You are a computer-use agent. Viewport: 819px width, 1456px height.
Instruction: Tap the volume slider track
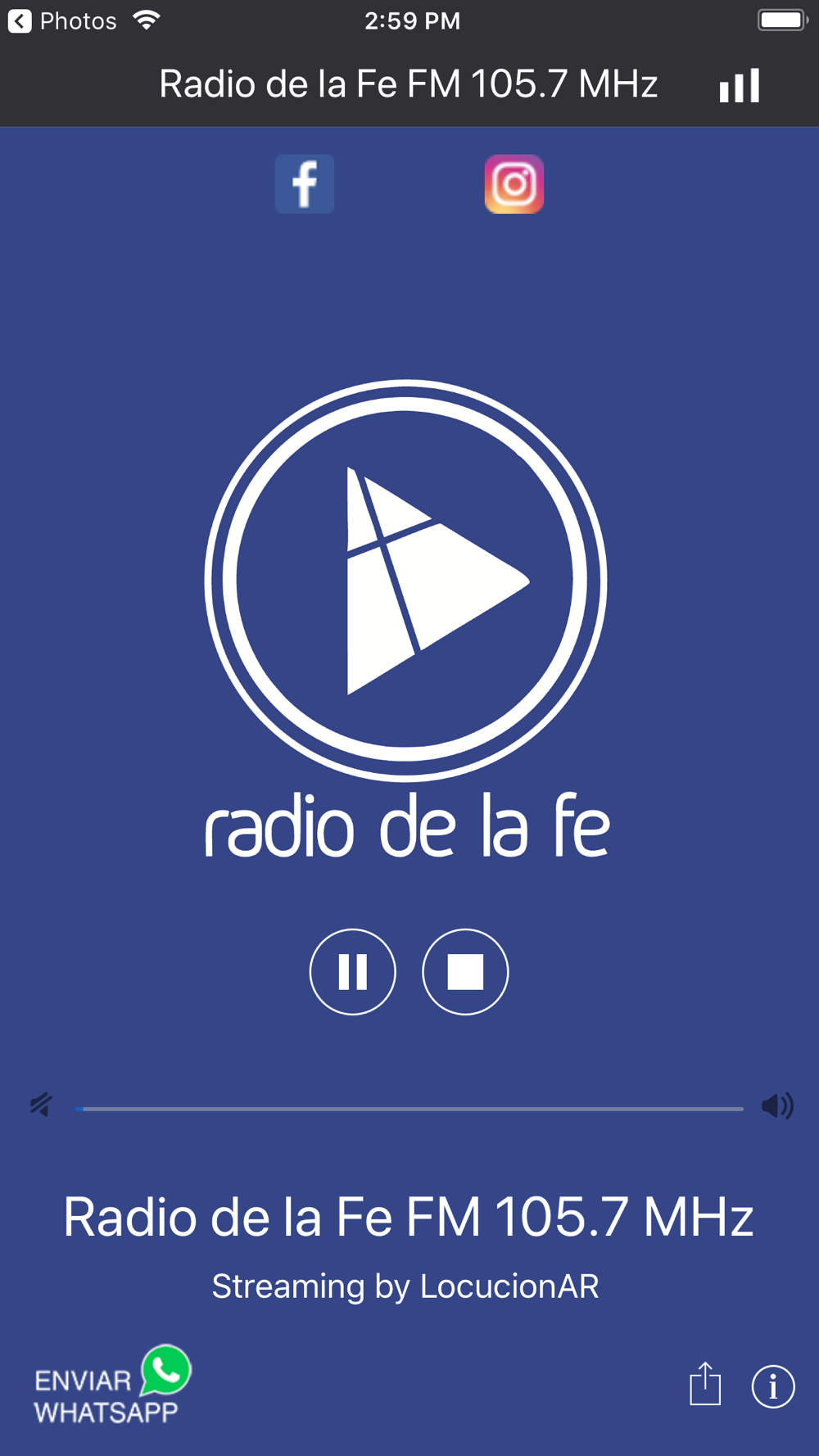tap(409, 1109)
